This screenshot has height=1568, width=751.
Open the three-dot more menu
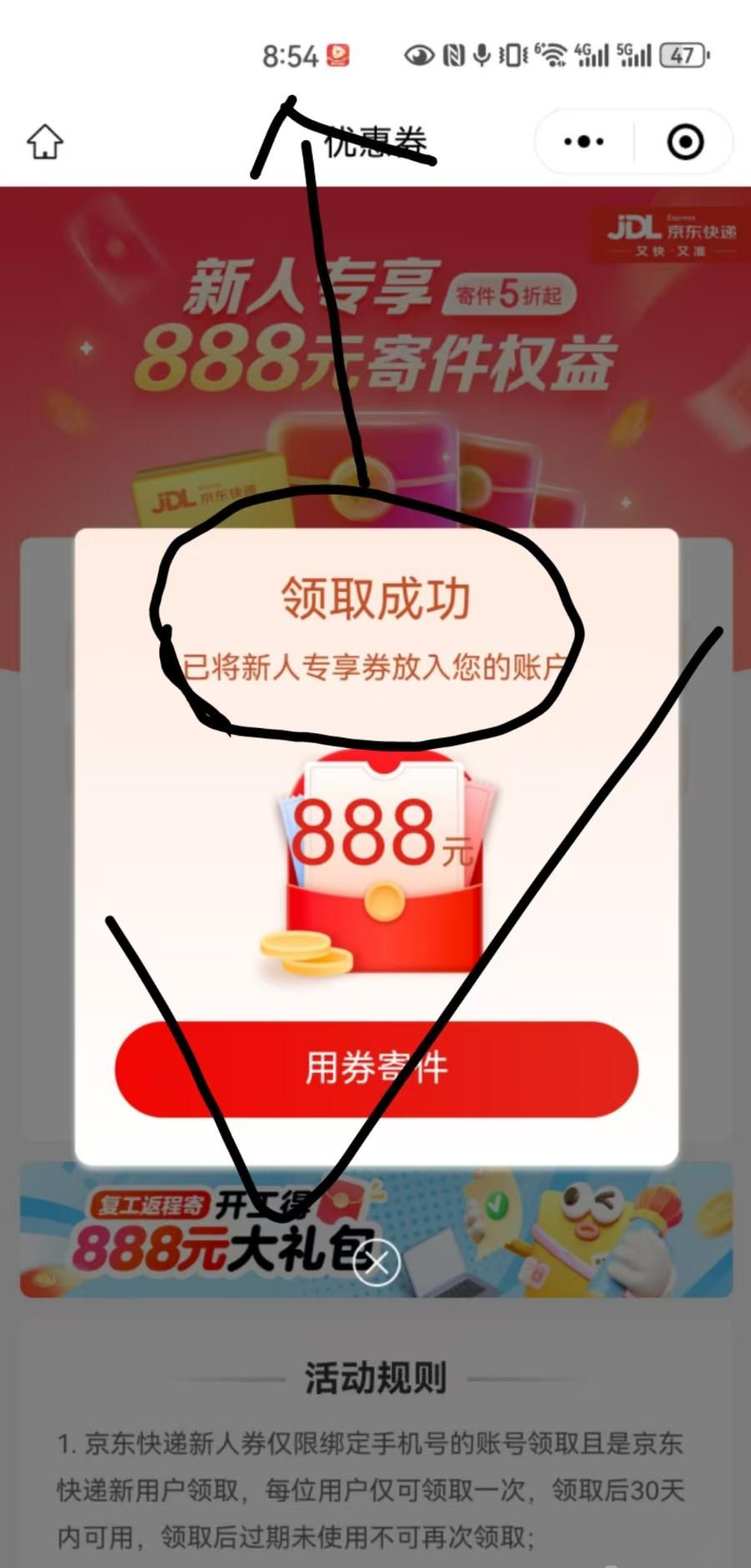coord(584,142)
